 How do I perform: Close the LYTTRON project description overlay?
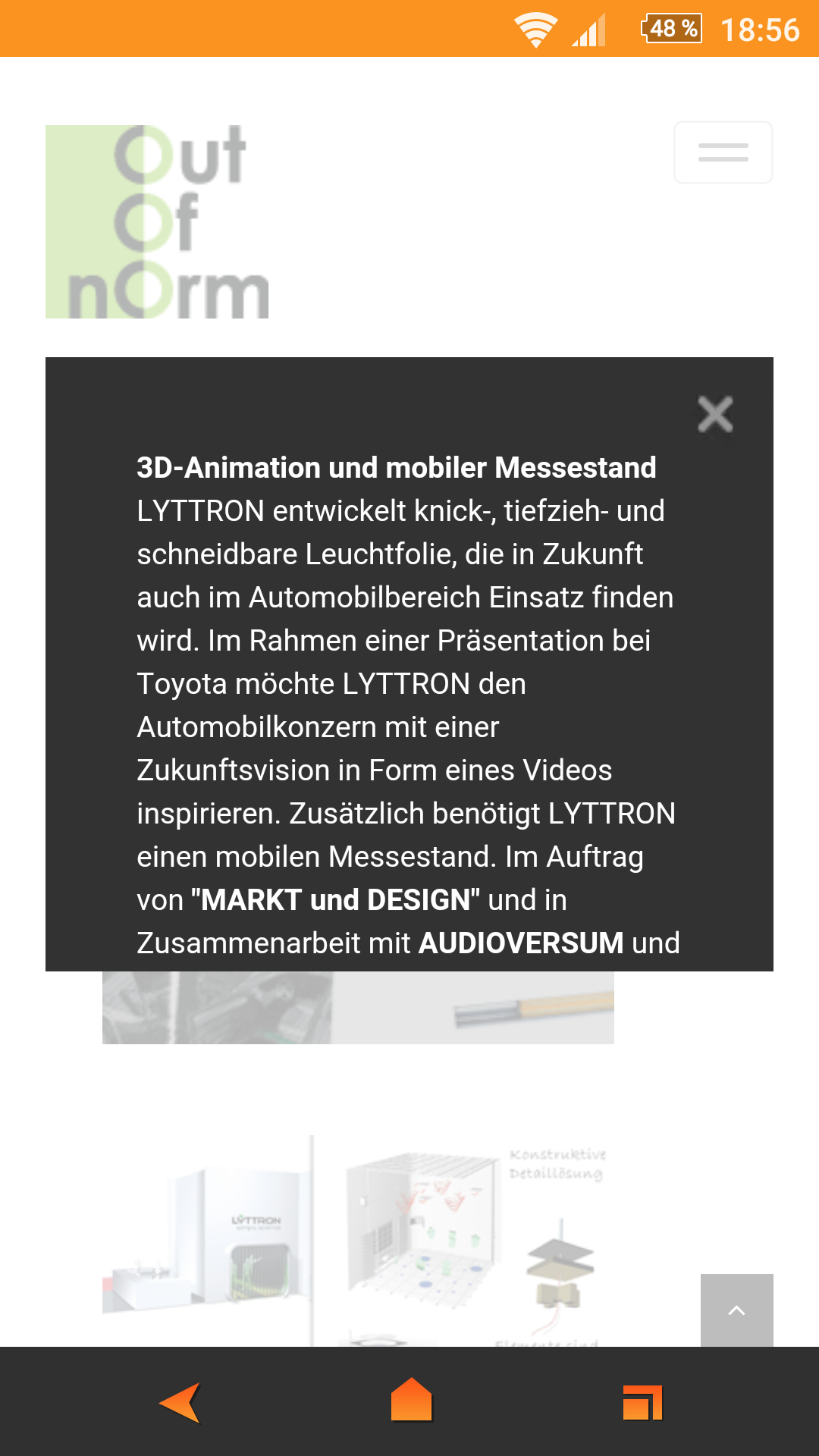[715, 414]
